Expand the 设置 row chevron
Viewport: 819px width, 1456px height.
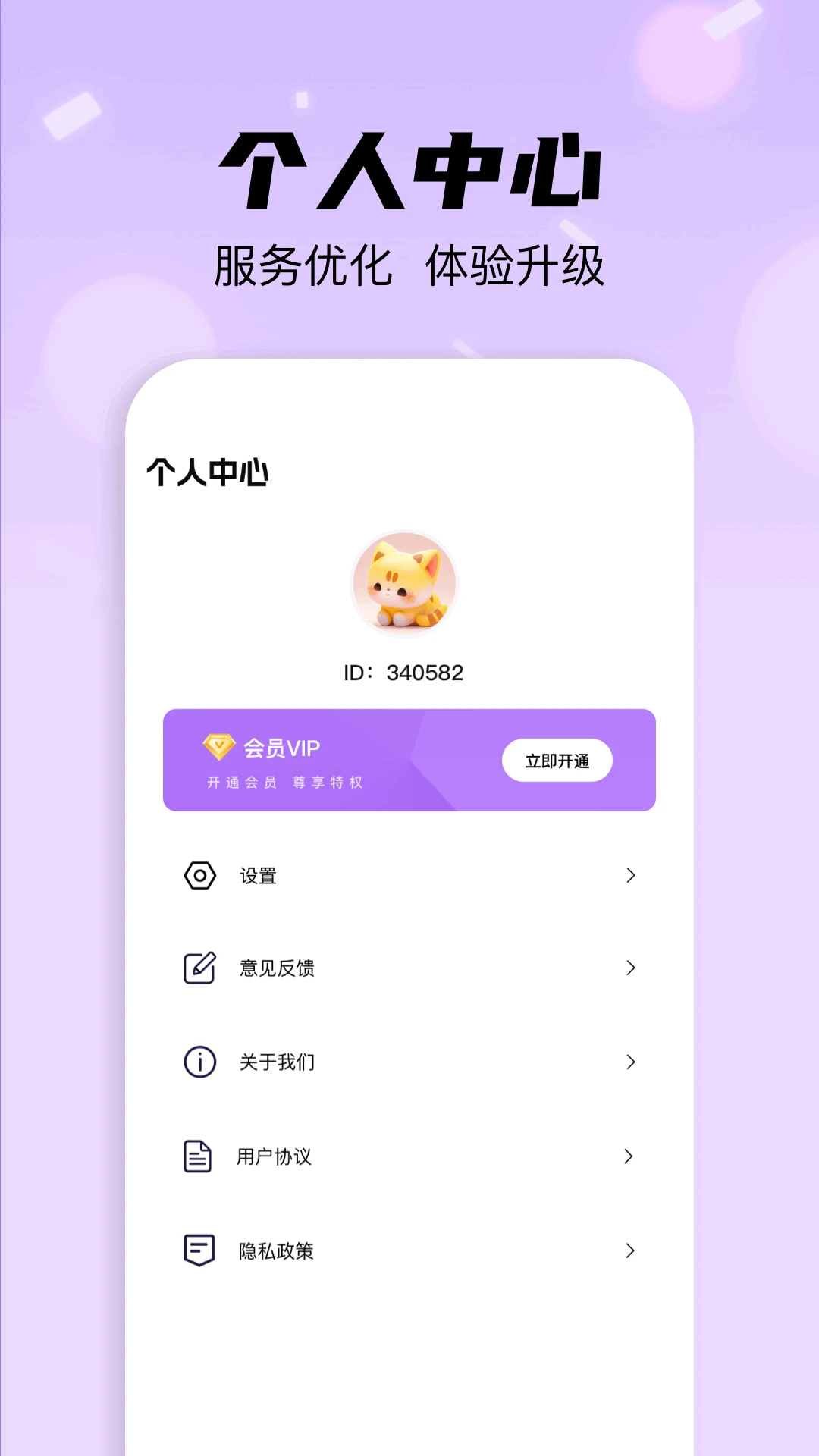click(x=630, y=876)
